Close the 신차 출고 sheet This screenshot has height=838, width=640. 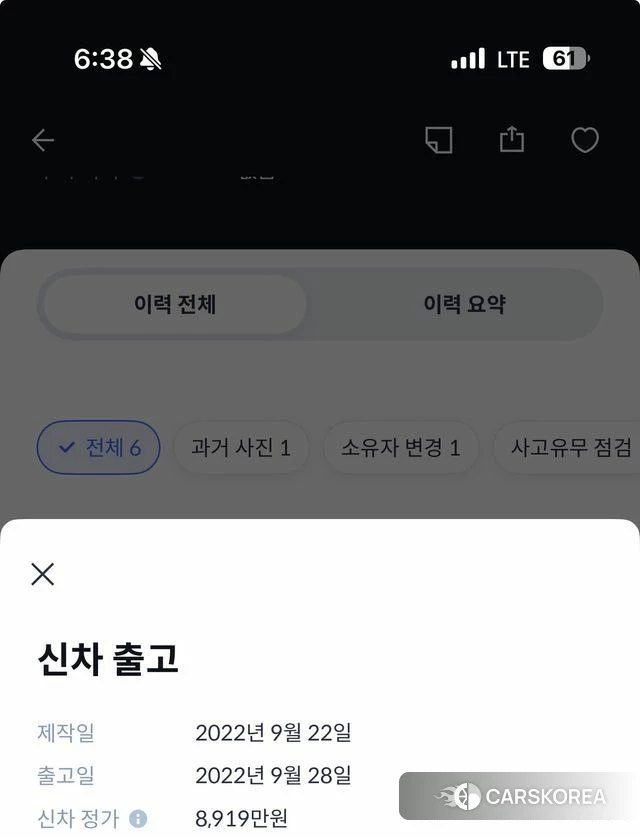tap(42, 574)
